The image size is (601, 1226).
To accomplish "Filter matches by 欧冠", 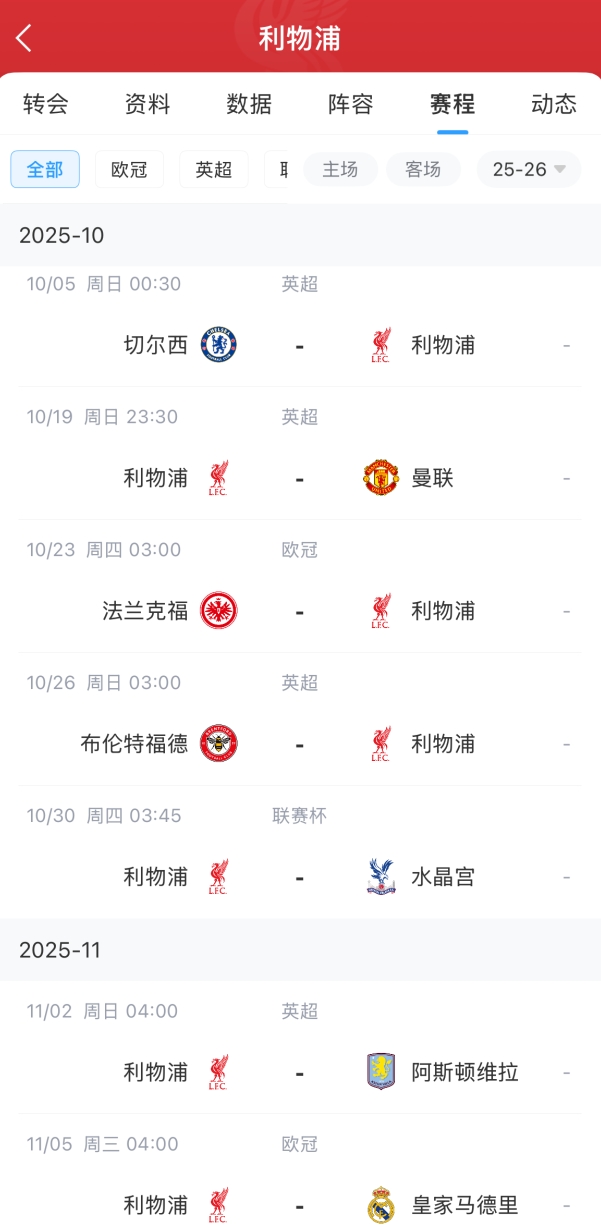I will coord(129,169).
